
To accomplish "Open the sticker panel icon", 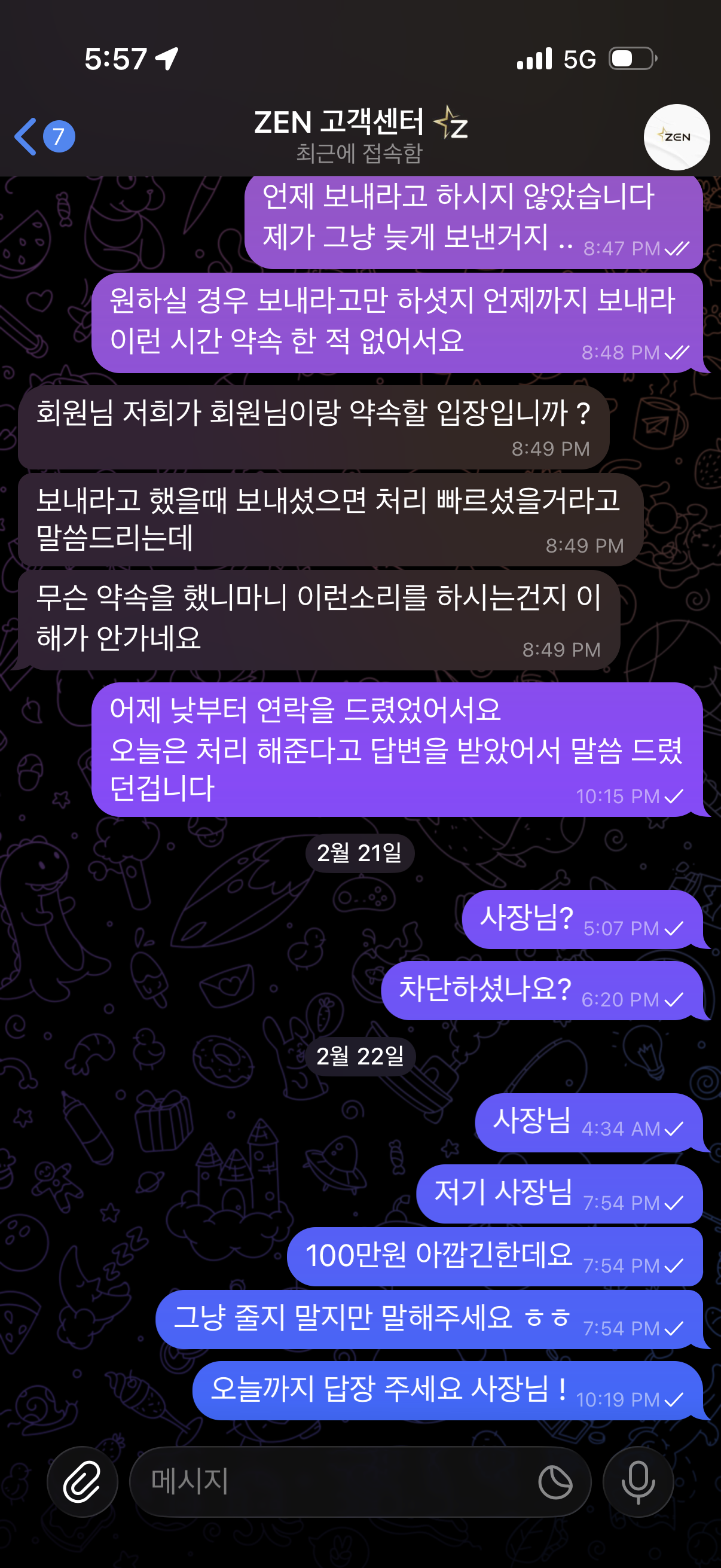I will click(x=555, y=1482).
